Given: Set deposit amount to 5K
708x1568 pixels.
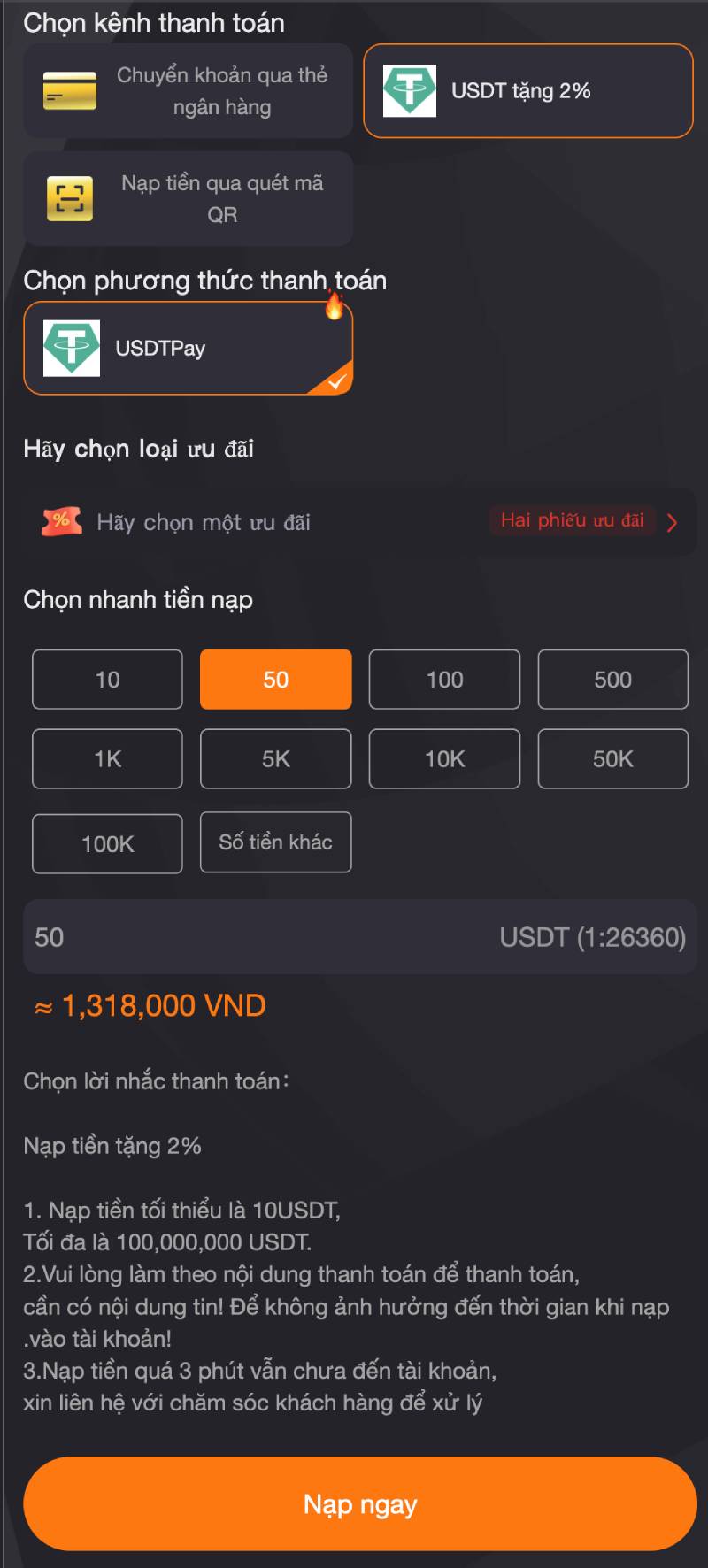Looking at the screenshot, I should click(275, 758).
